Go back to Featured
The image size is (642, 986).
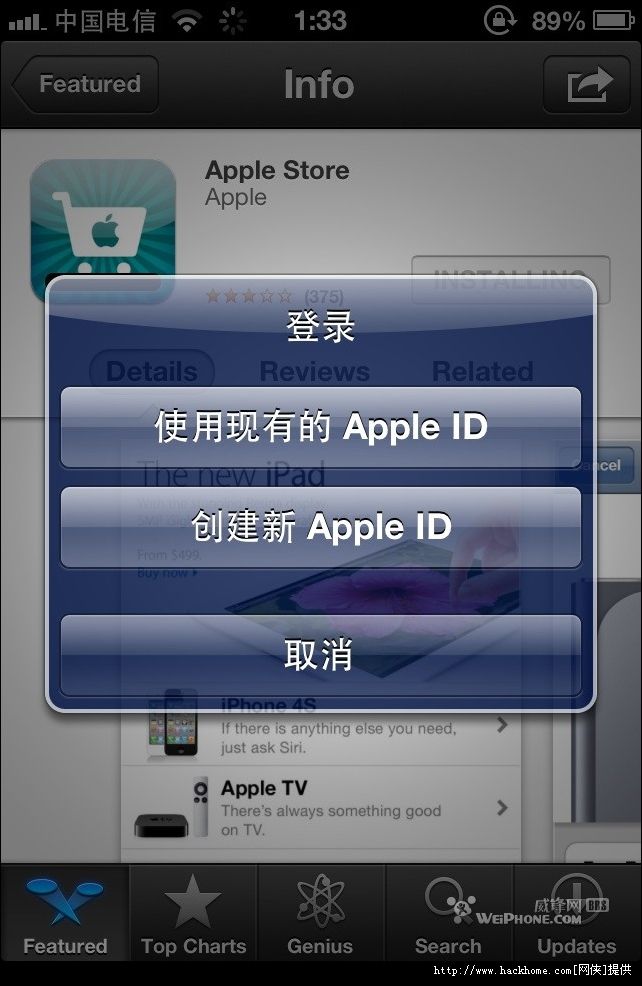point(85,85)
